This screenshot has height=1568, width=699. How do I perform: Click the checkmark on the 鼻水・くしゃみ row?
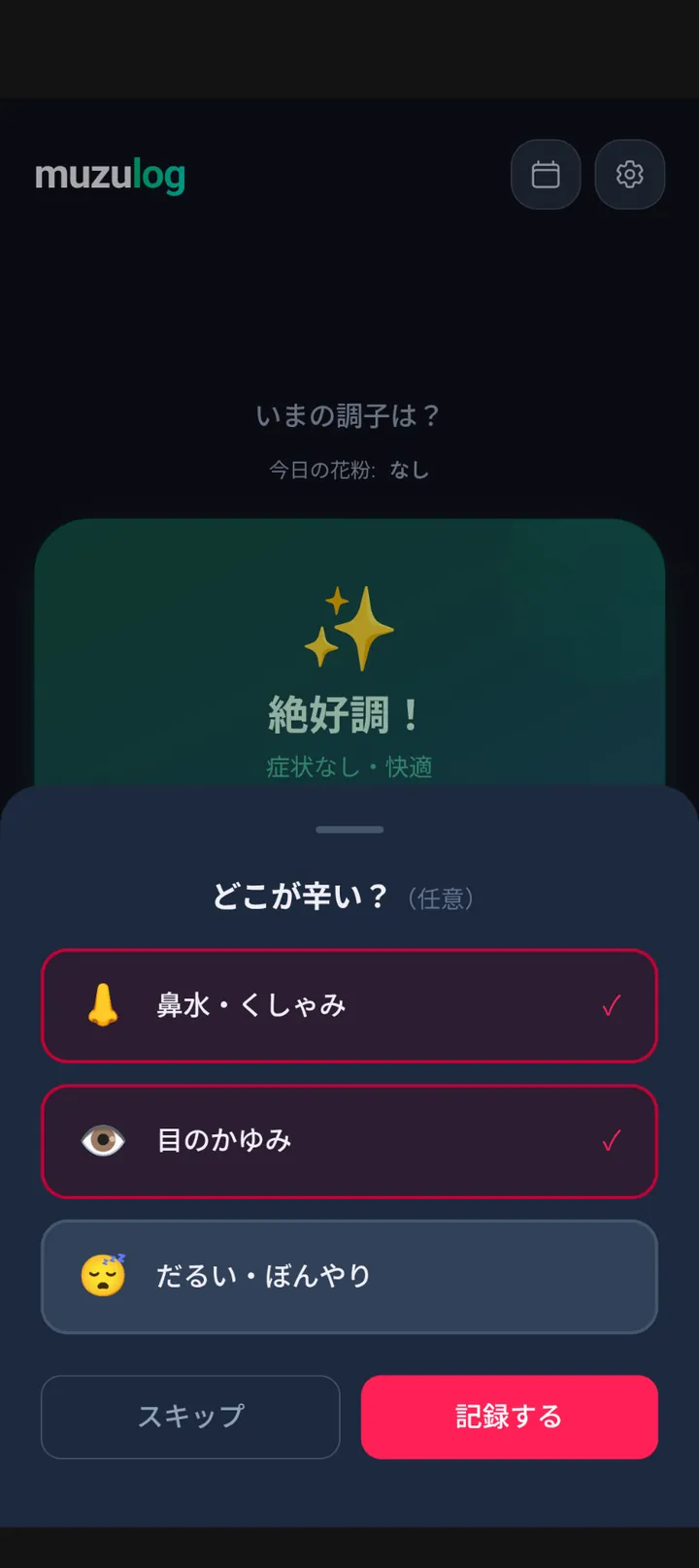[612, 1006]
